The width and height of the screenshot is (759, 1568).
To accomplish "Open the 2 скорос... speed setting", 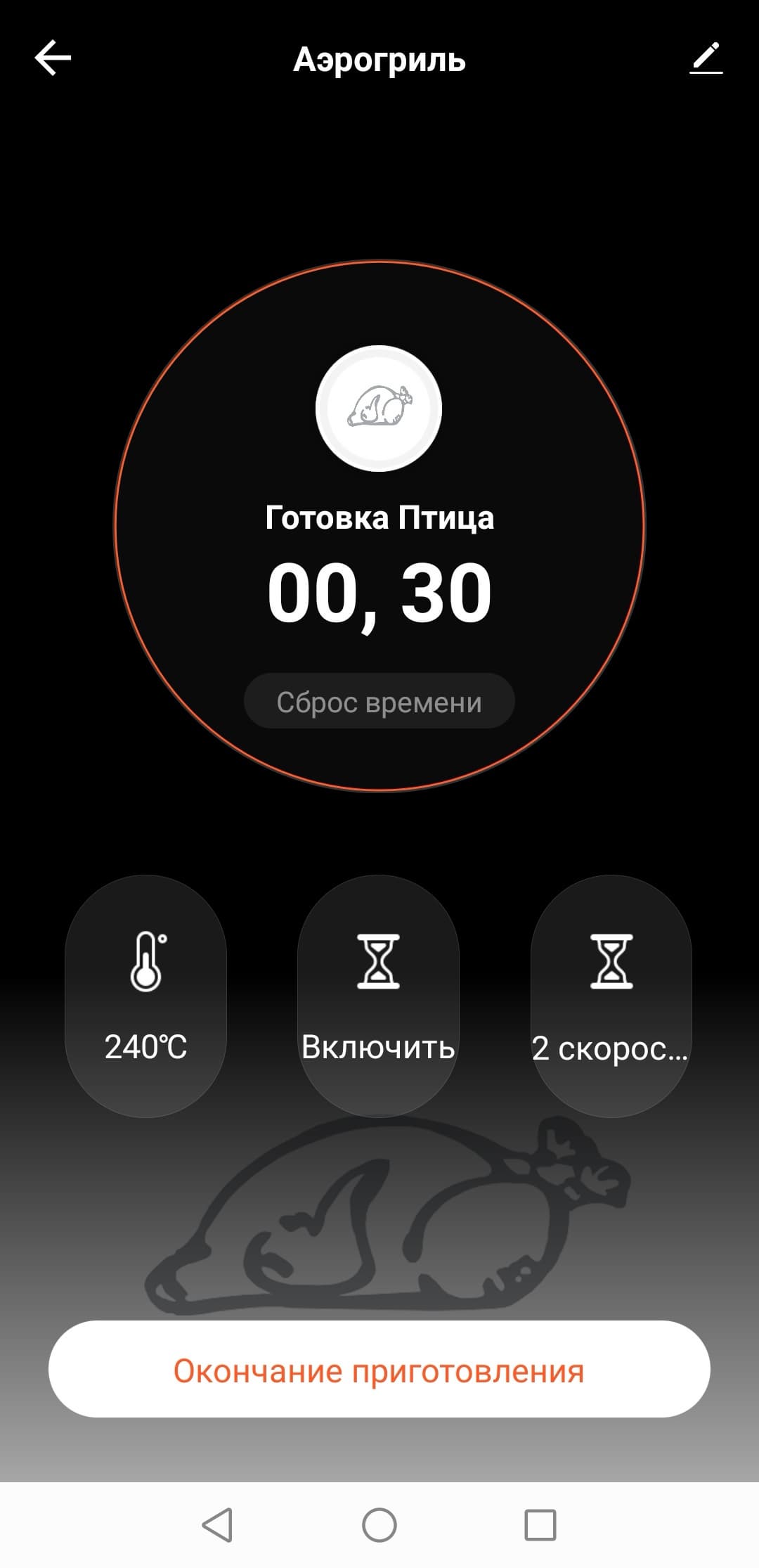I will tap(611, 996).
